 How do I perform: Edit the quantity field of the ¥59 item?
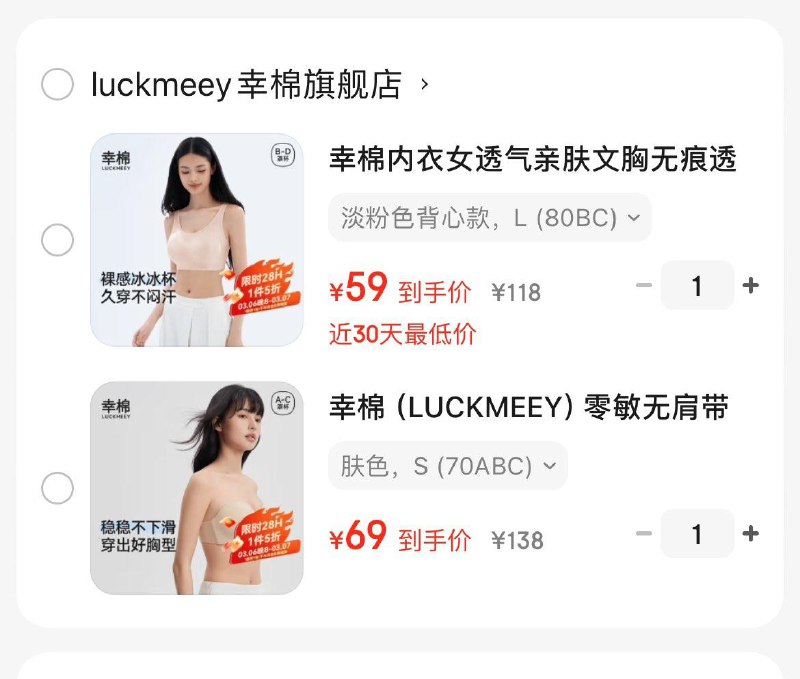(x=697, y=286)
